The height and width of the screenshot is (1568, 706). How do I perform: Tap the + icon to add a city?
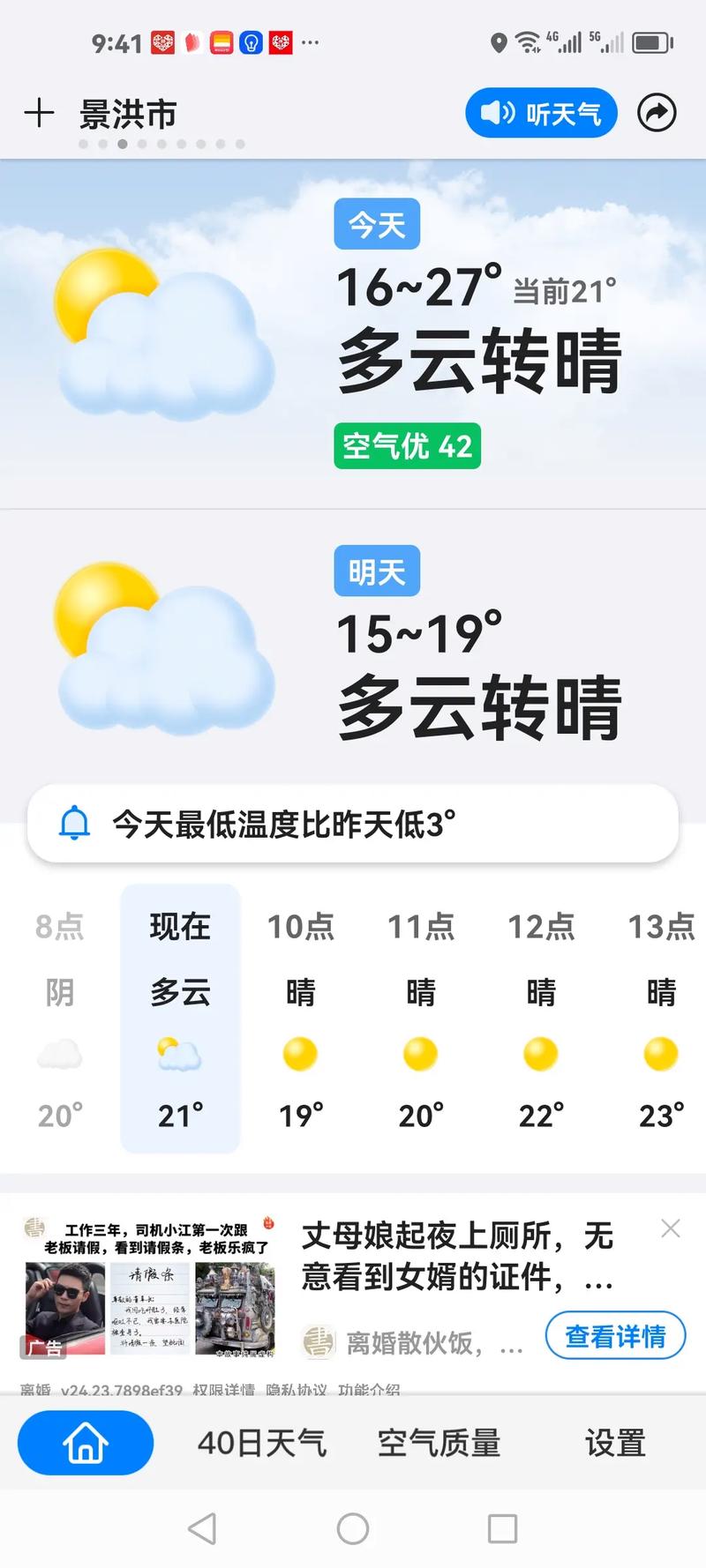[x=39, y=113]
